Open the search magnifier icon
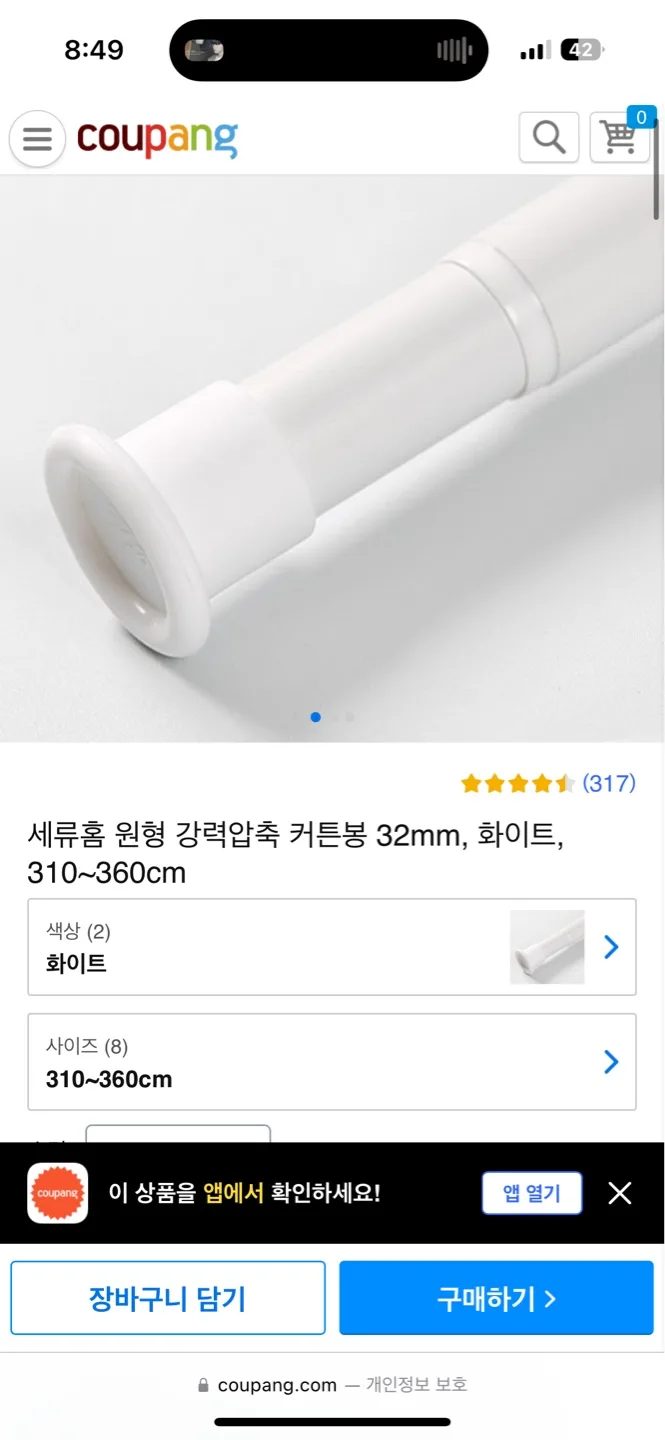 click(548, 137)
